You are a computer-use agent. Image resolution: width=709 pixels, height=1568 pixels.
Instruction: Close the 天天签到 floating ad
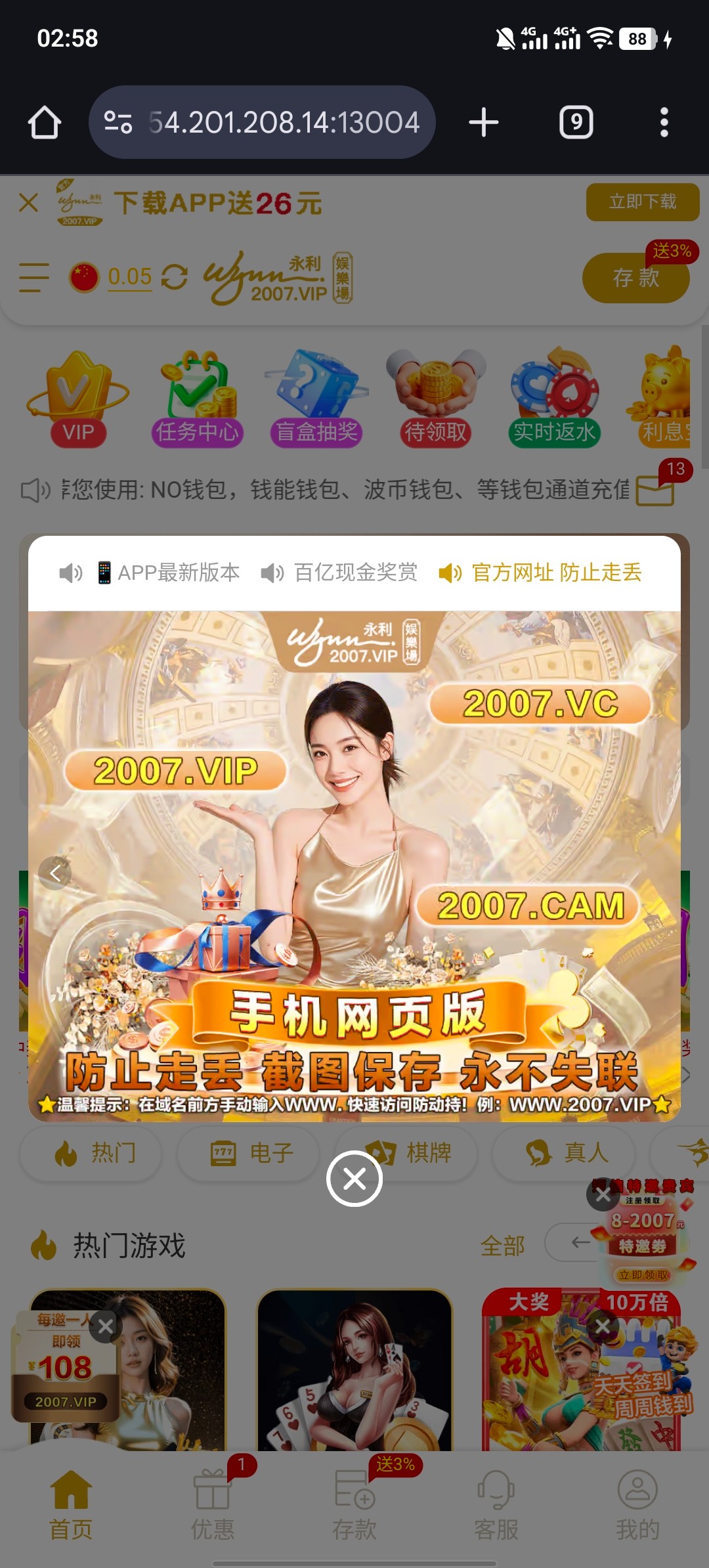tap(603, 1326)
